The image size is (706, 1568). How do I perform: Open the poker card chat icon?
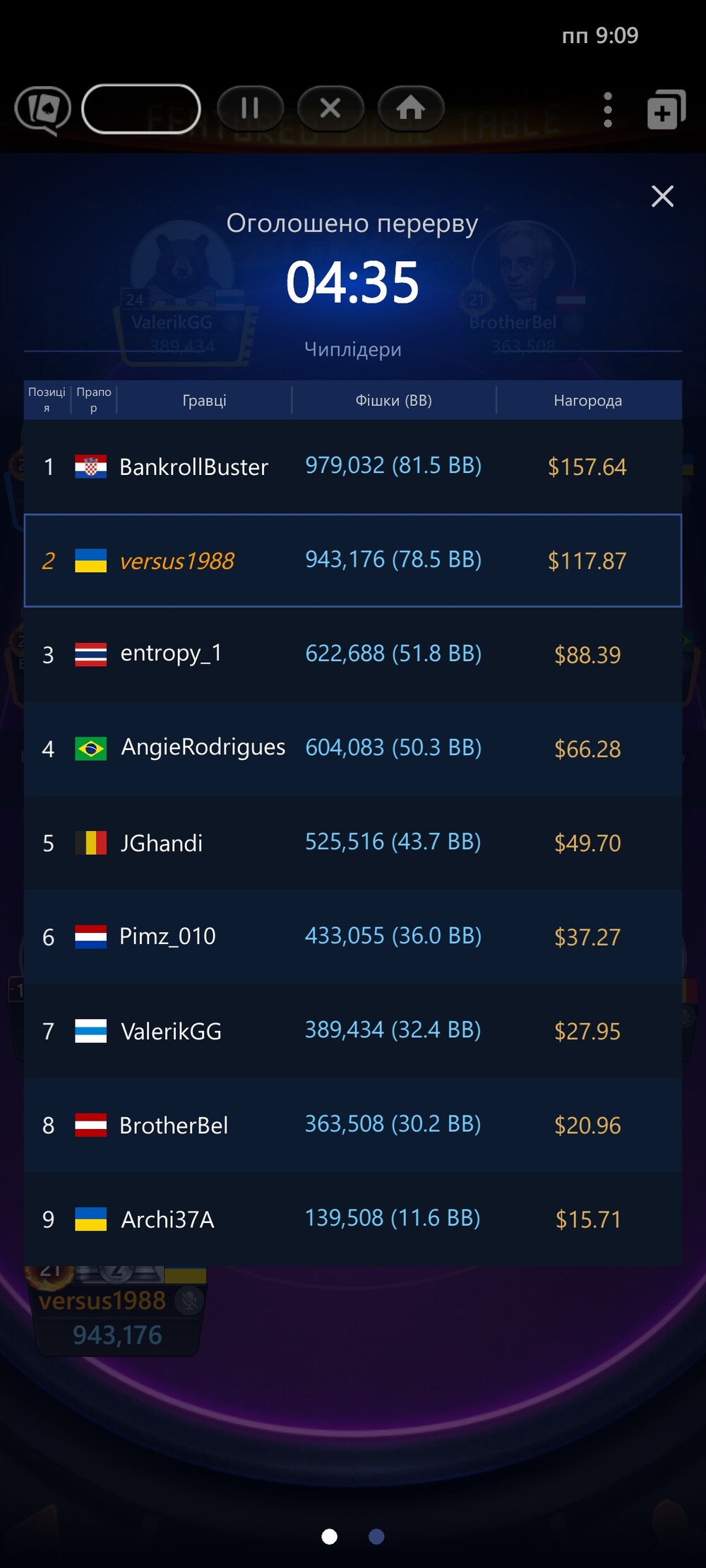pos(43,109)
